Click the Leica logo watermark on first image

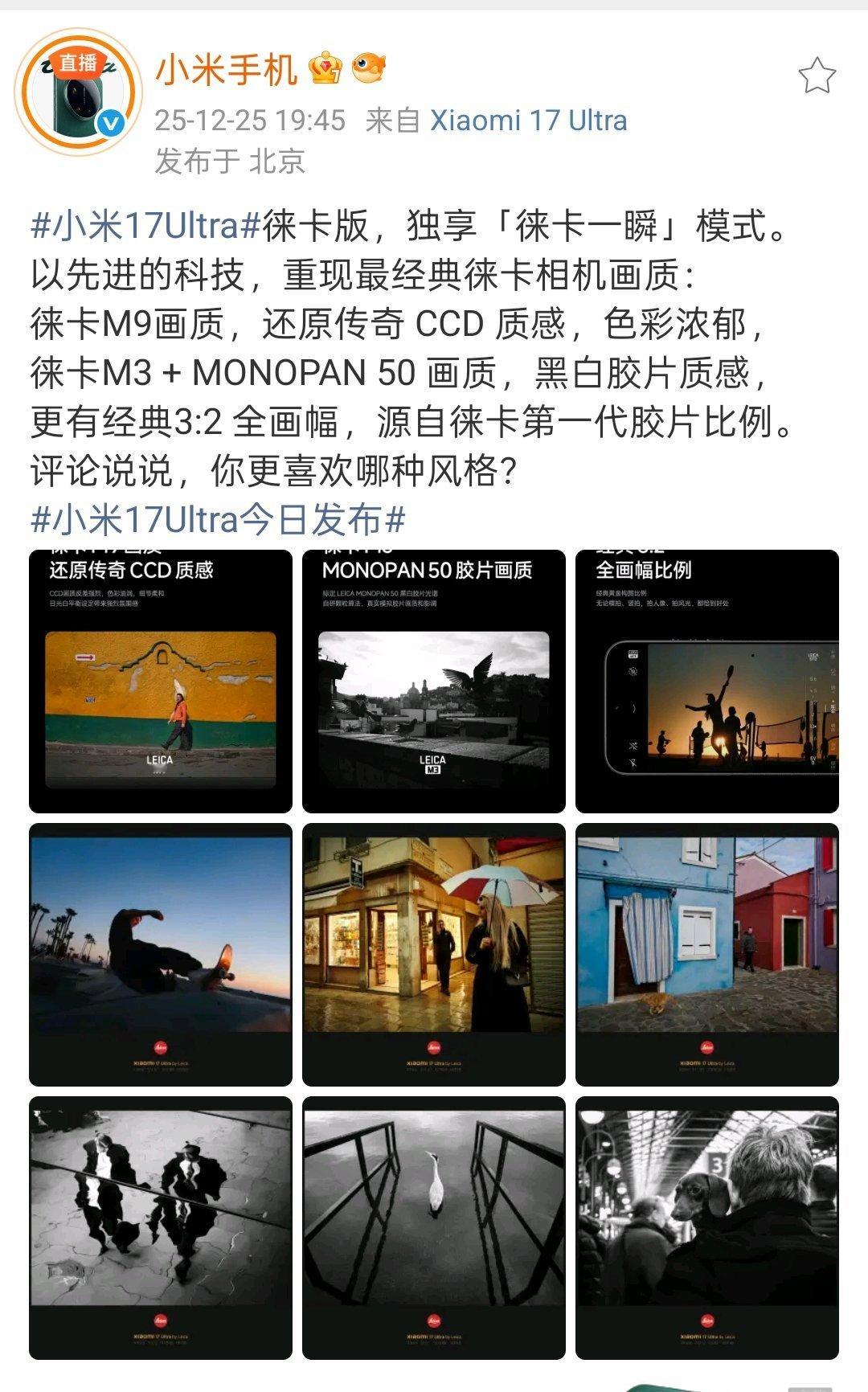pos(158,760)
